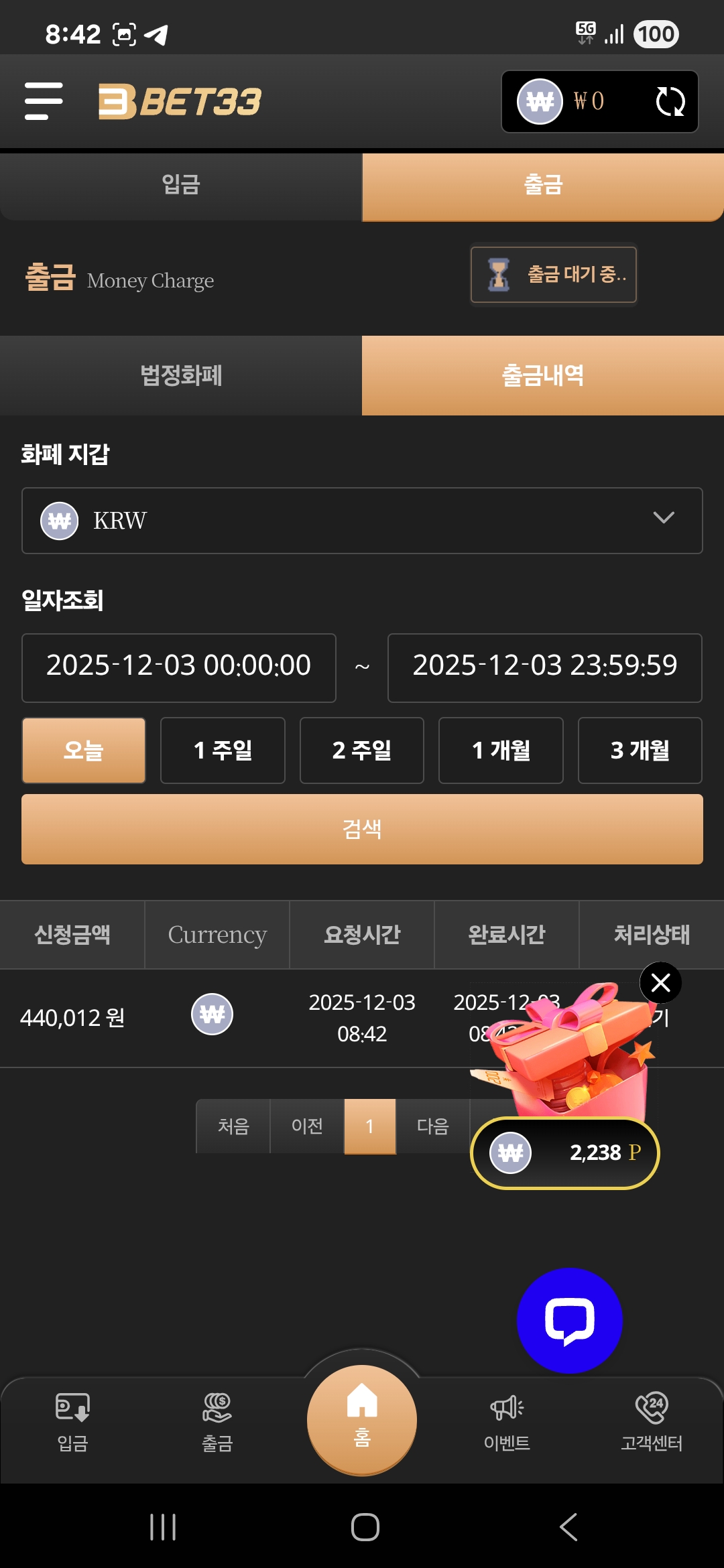Go to 다음 page
Viewport: 724px width, 1568px height.
(x=432, y=1126)
